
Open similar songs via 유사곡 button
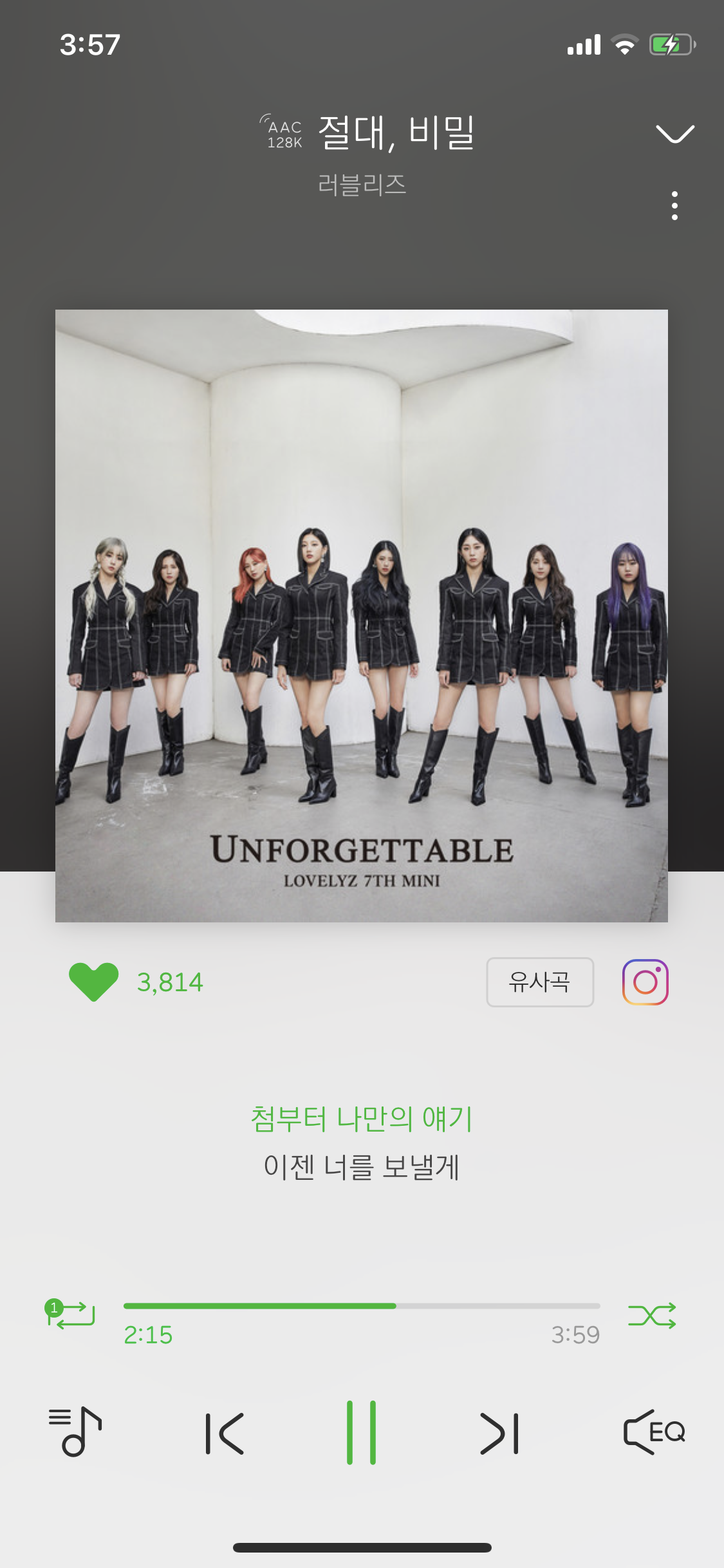539,982
